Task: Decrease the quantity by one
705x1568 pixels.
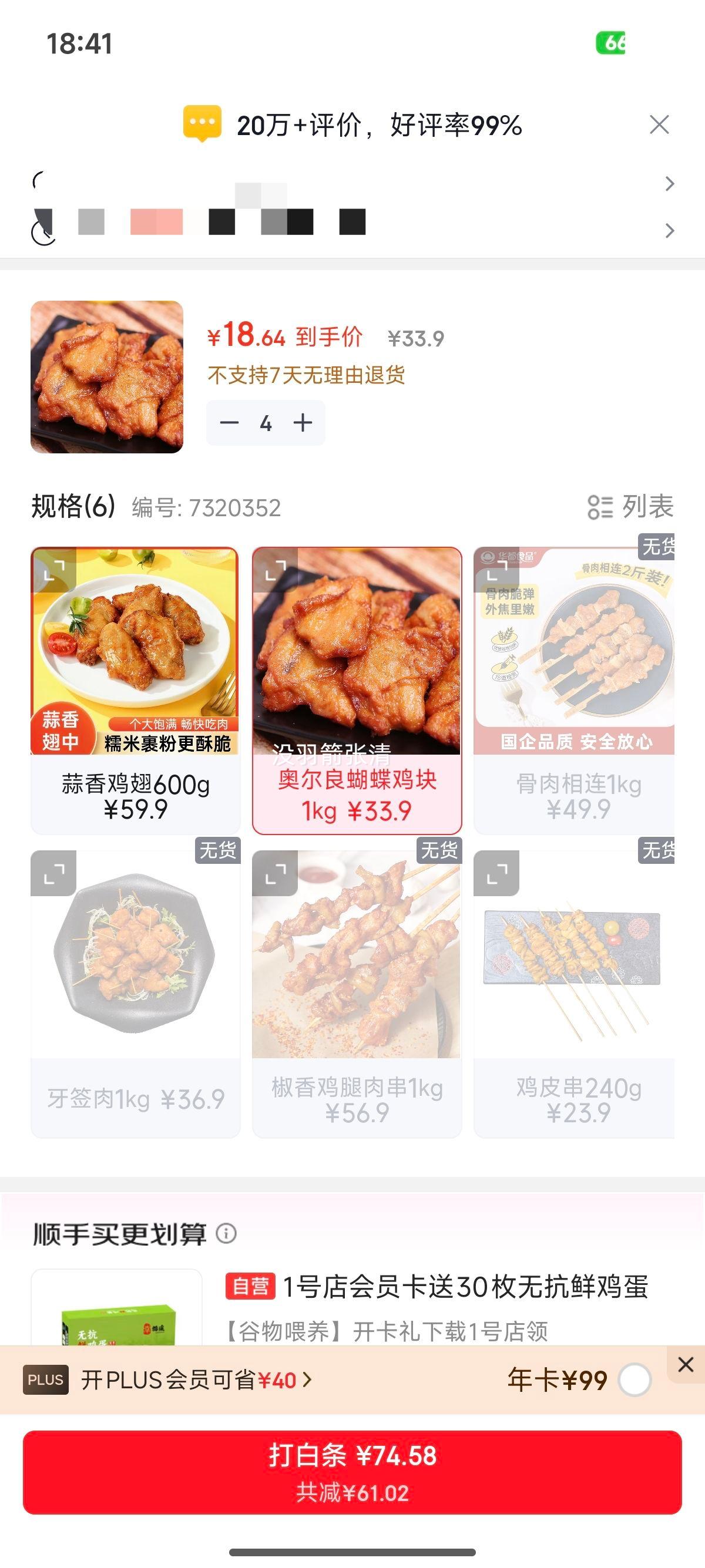Action: pyautogui.click(x=229, y=423)
